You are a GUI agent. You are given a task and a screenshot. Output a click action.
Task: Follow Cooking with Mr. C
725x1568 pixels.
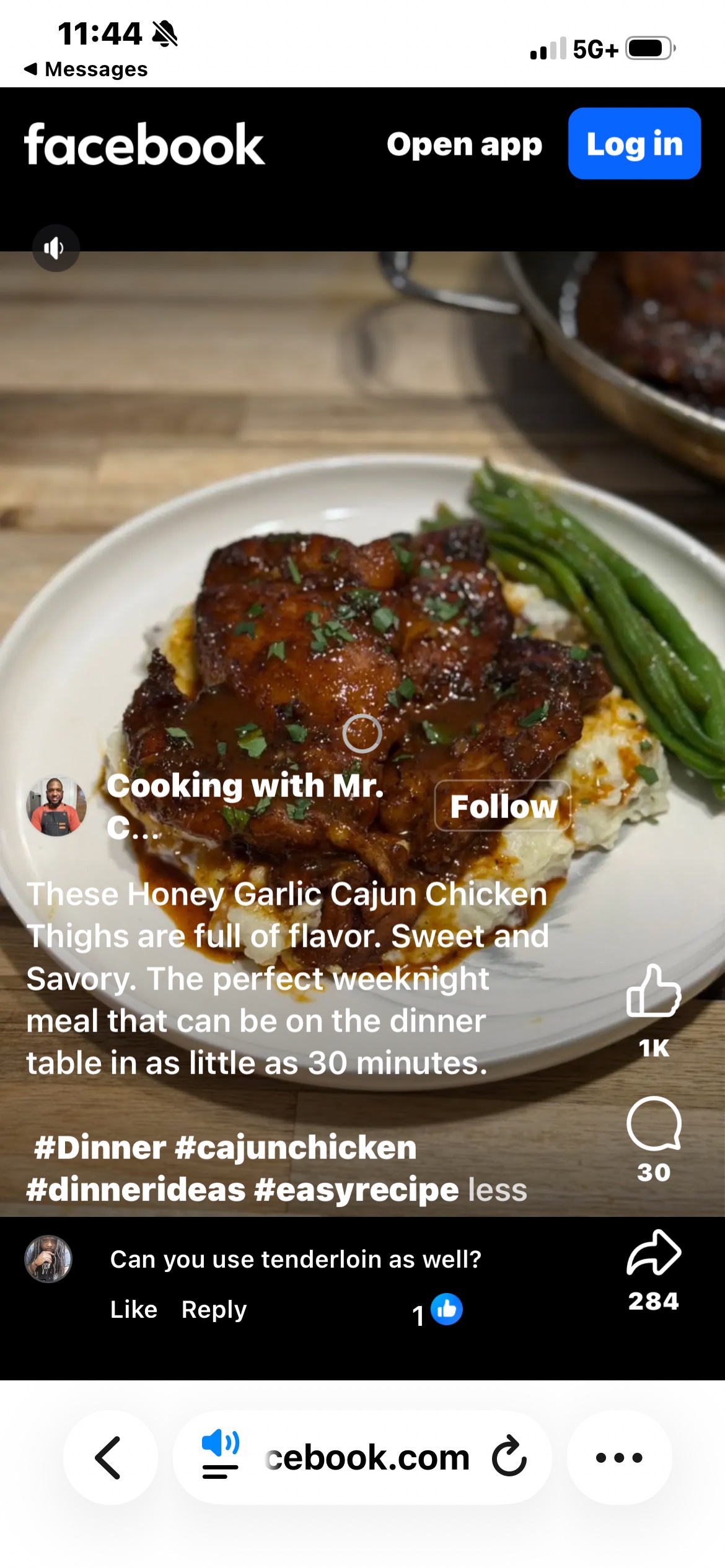pyautogui.click(x=503, y=806)
